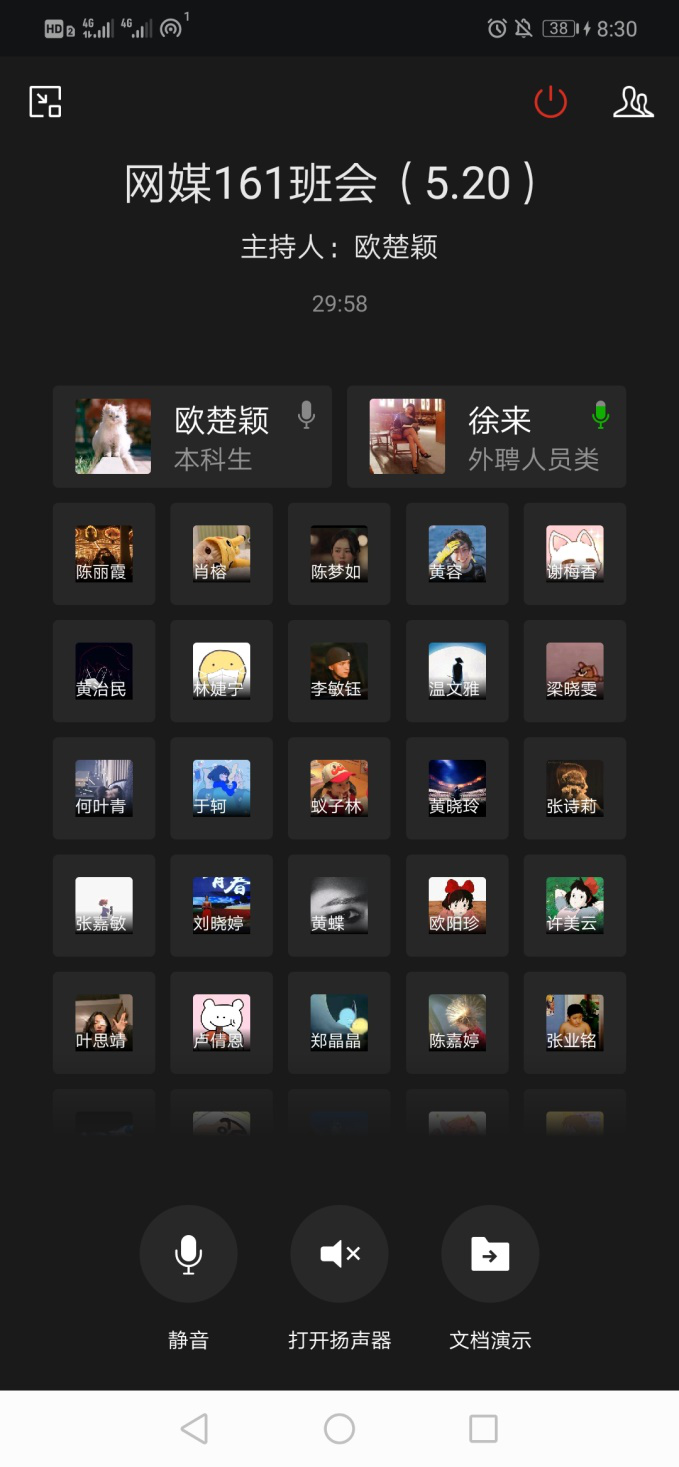
Task: Tap participant 陈丽霞's tile
Action: [104, 554]
